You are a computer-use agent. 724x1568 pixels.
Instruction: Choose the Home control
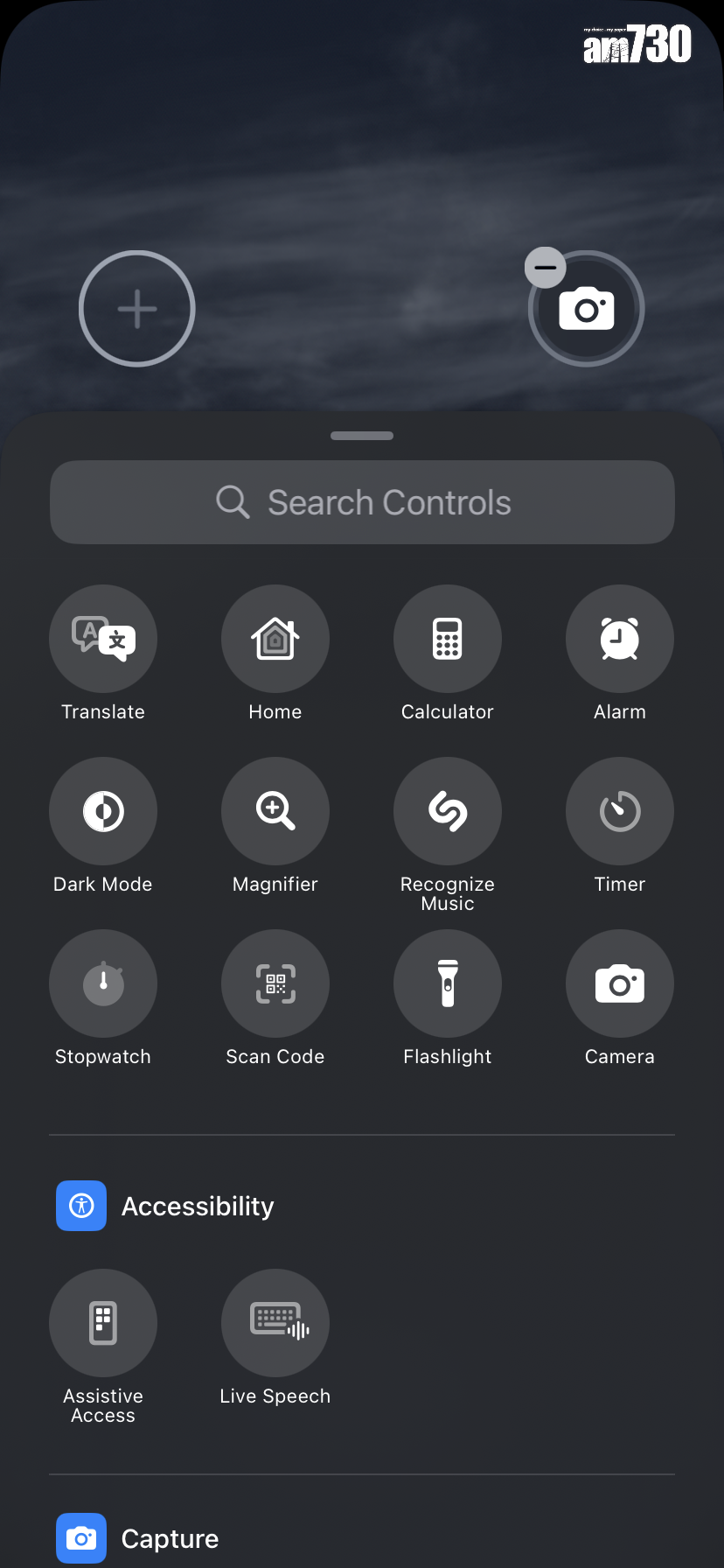point(275,639)
